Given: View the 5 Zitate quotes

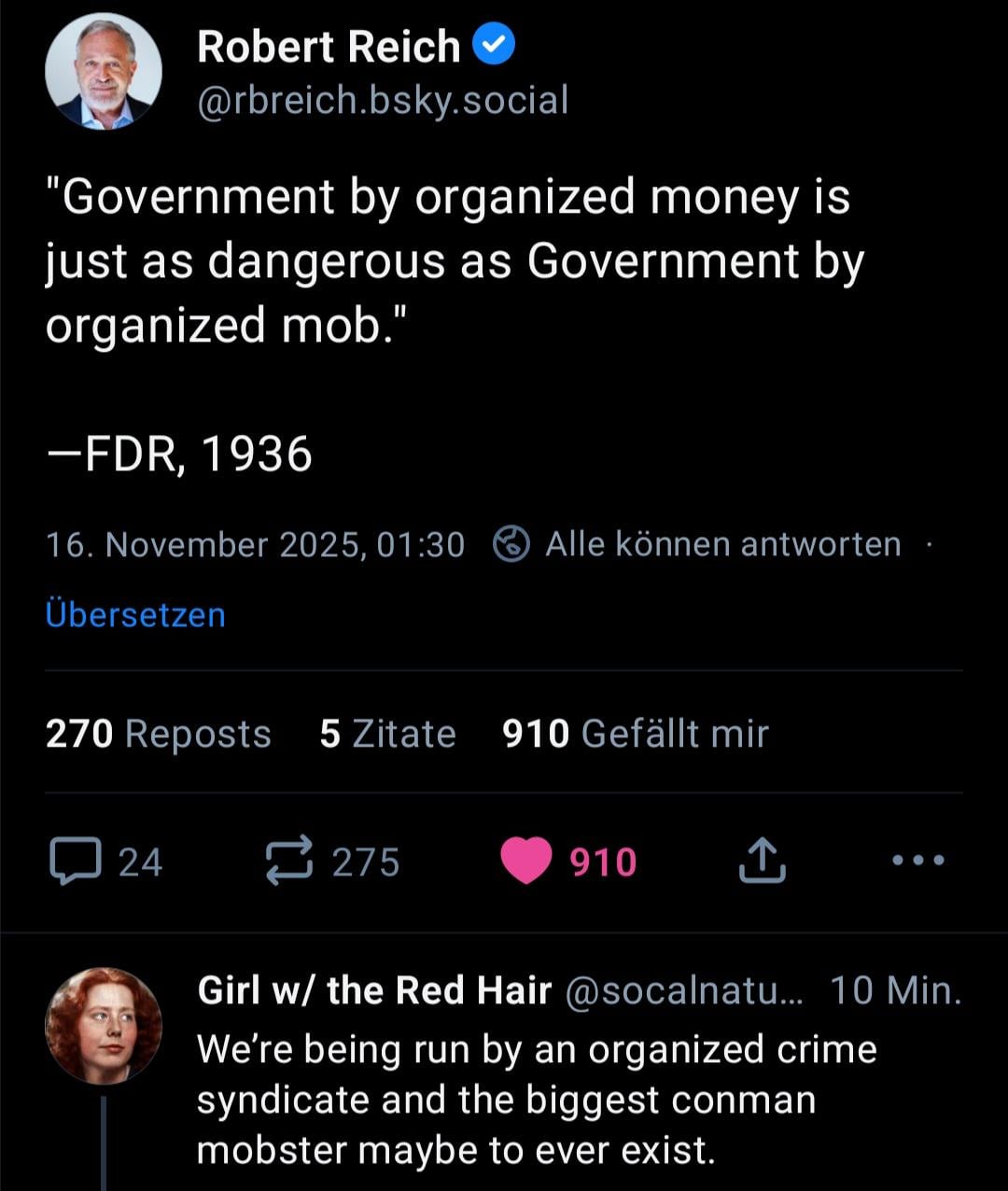Looking at the screenshot, I should (x=387, y=735).
